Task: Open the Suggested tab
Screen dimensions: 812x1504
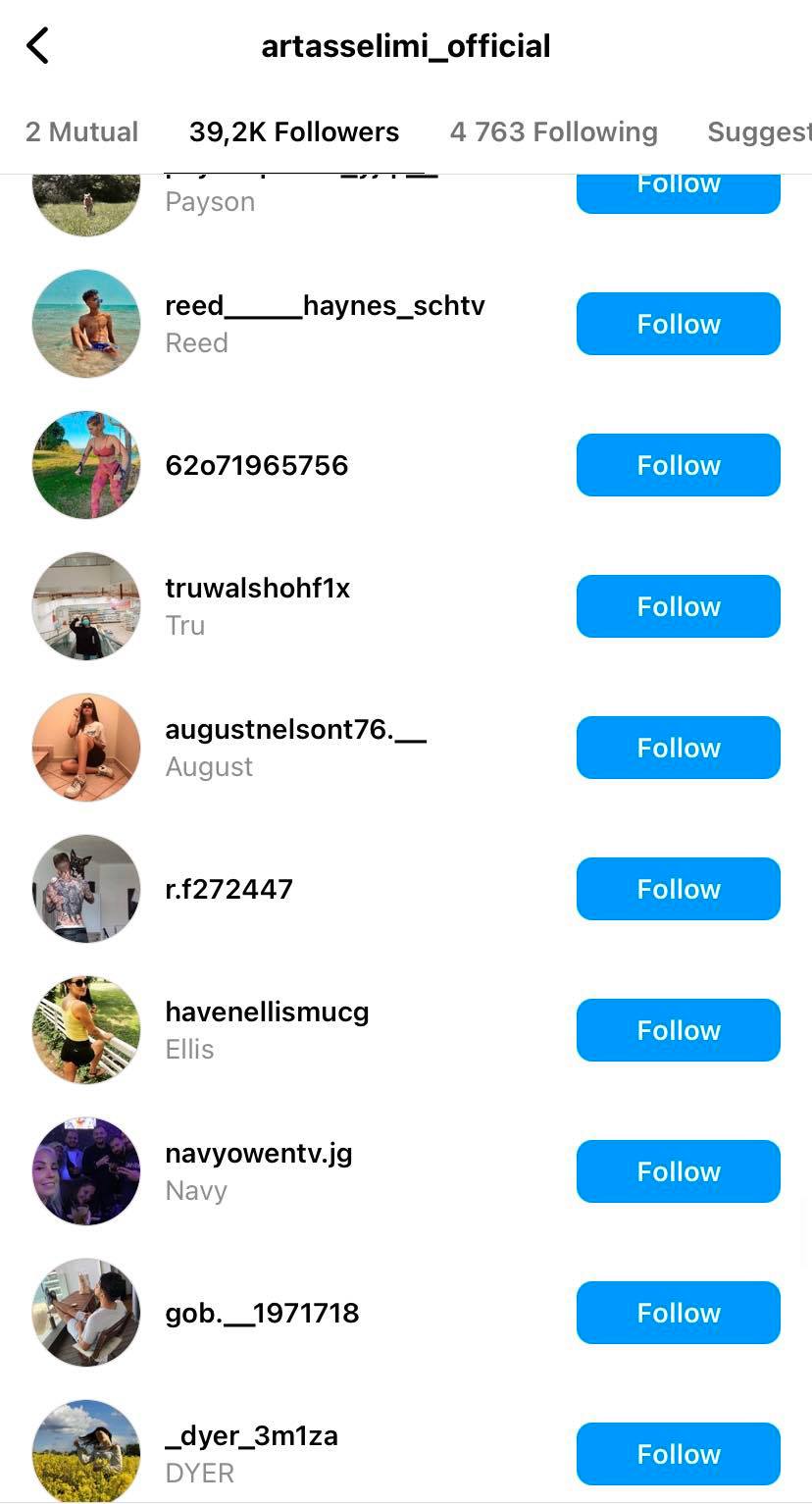Action: (x=759, y=131)
